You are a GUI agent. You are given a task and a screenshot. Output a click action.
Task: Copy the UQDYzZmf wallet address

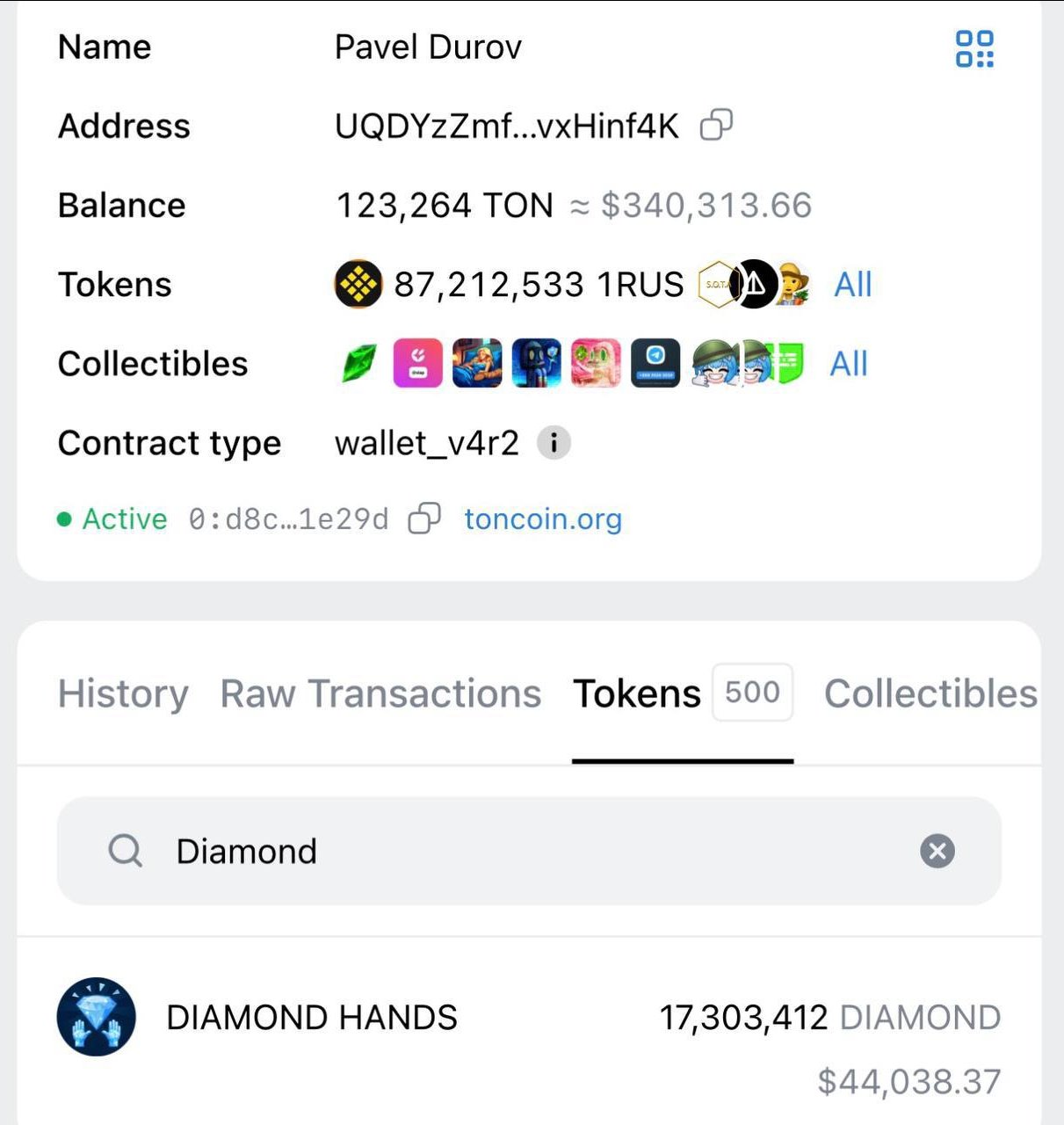(x=716, y=125)
